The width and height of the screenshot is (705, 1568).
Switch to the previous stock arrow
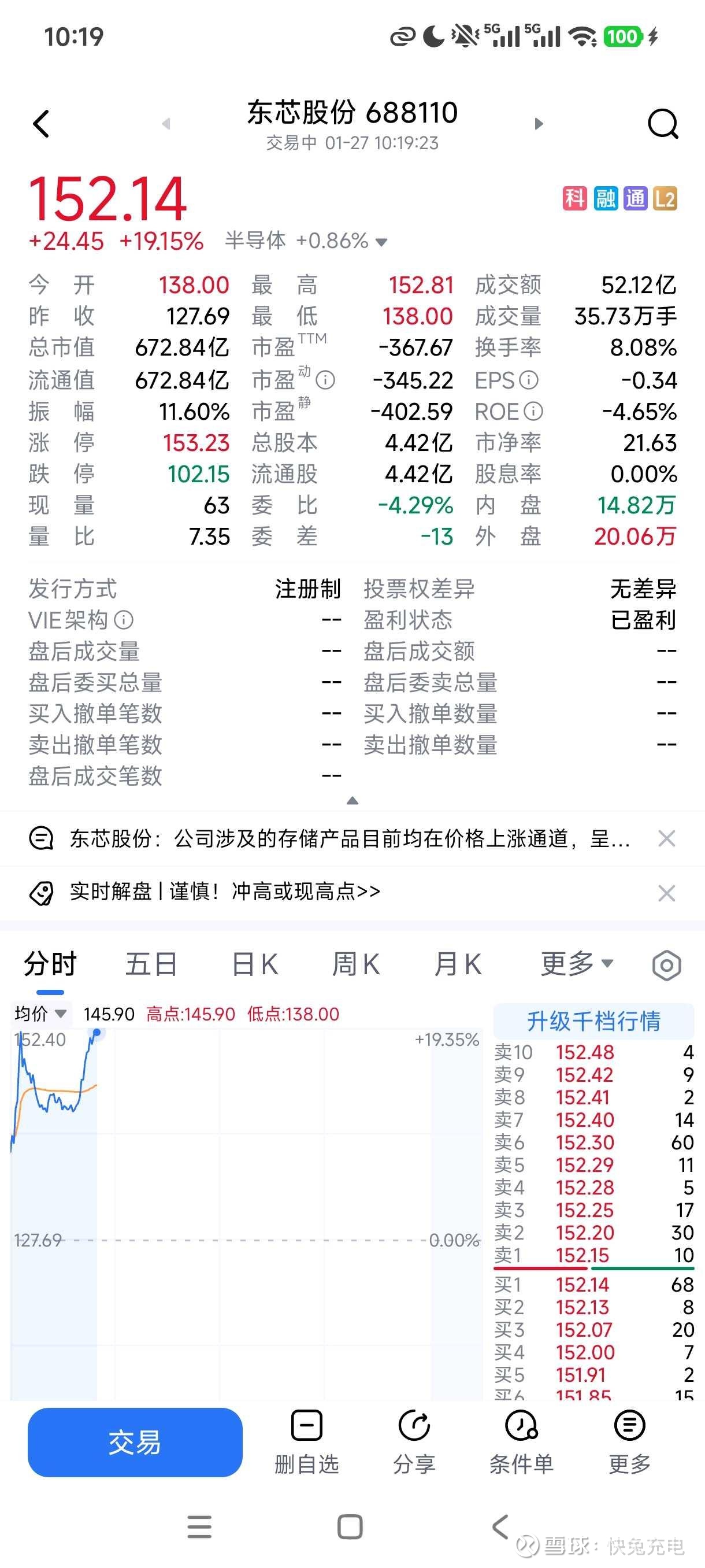[165, 124]
